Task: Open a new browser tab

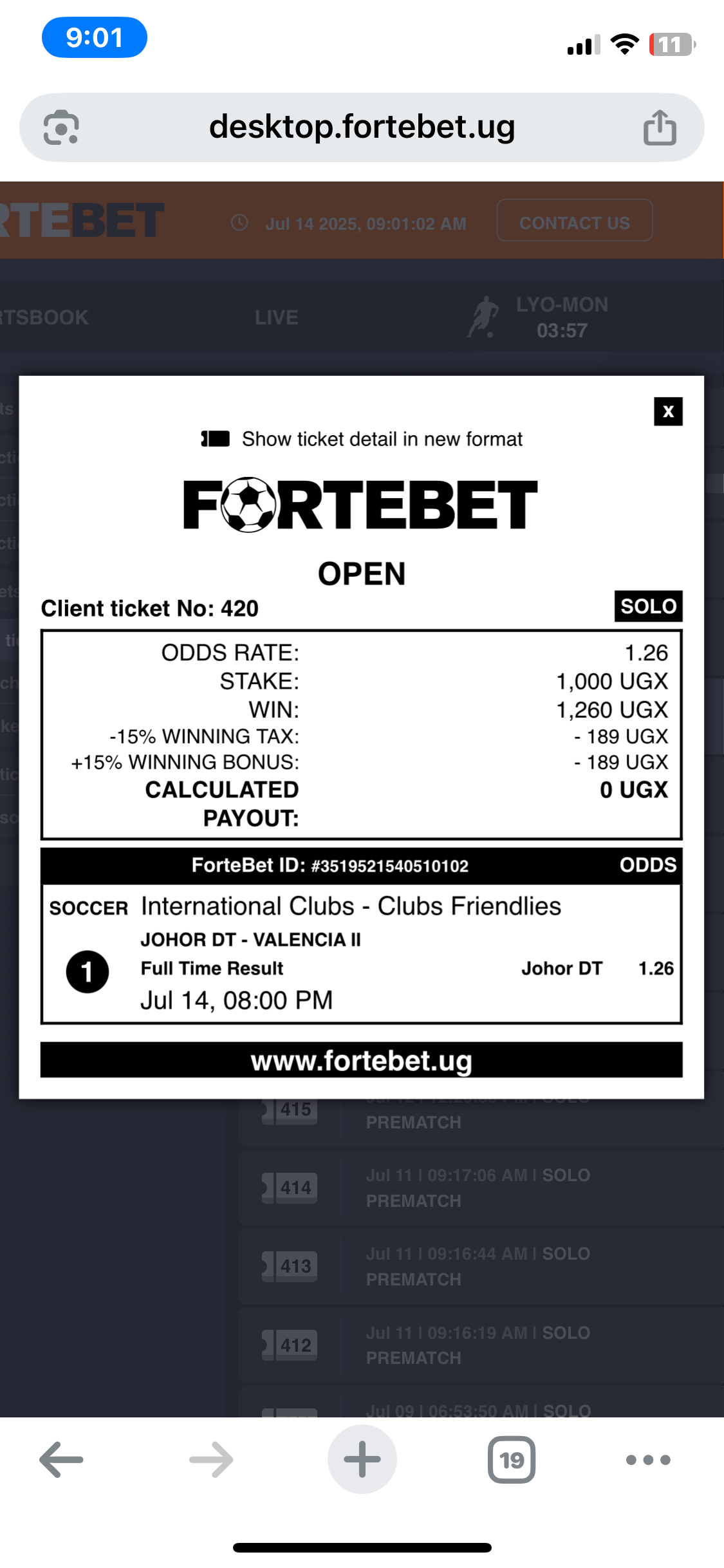Action: pyautogui.click(x=362, y=1459)
